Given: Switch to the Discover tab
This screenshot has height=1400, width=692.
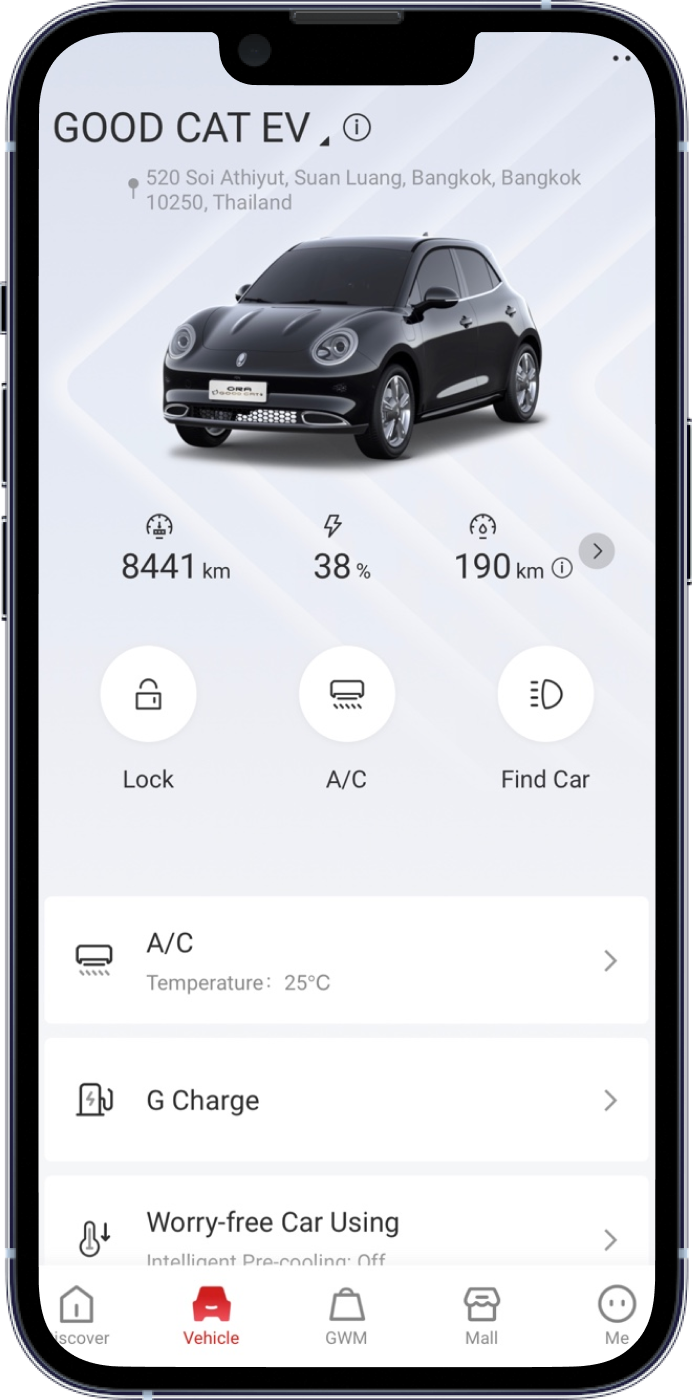Looking at the screenshot, I should coord(77,1316).
